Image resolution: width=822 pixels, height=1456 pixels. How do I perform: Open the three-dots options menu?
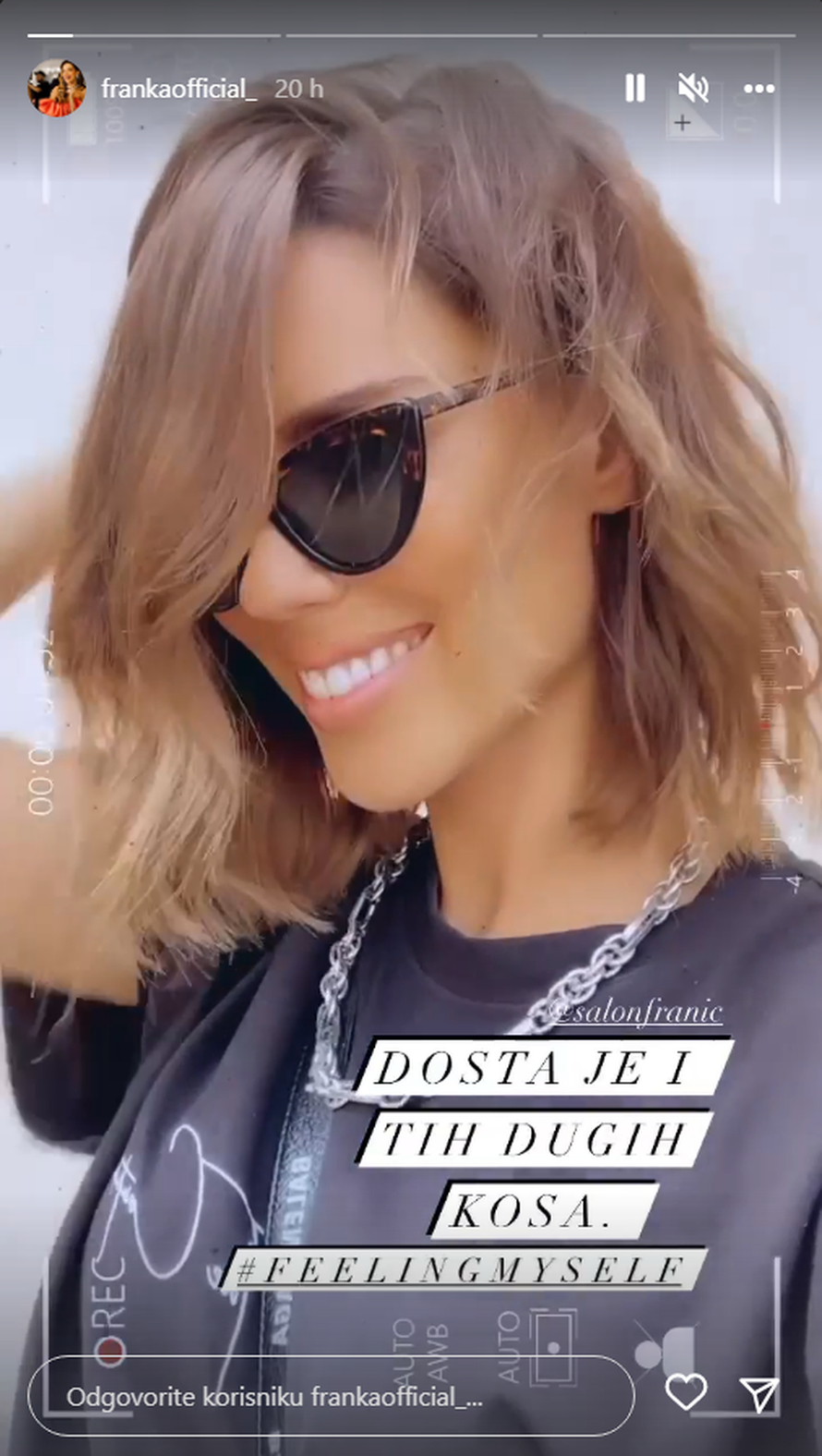pos(759,89)
